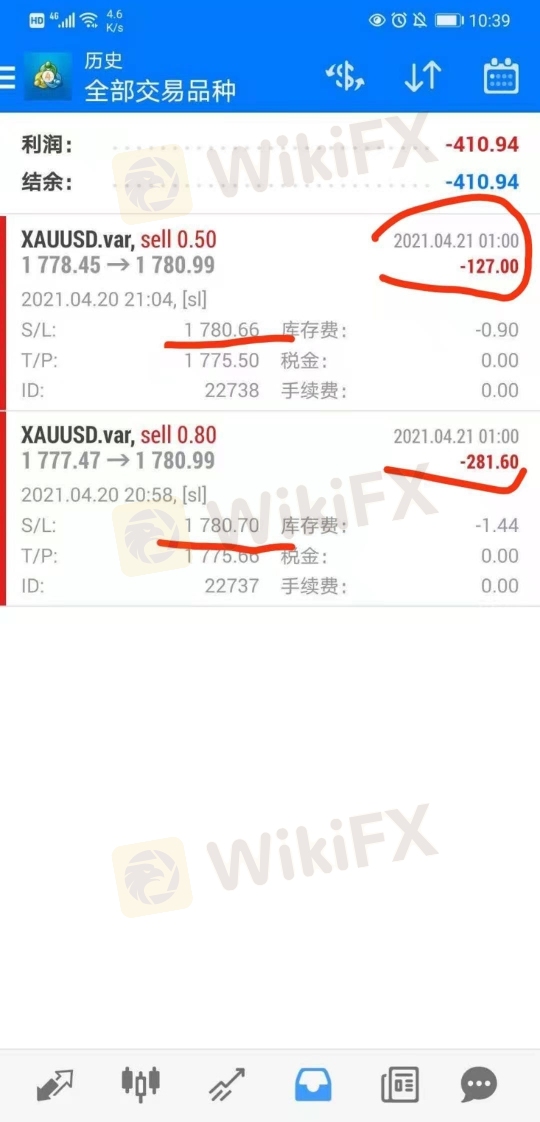Screen dimensions: 540x1122
Task: Open the News tab
Action: coord(399,1085)
